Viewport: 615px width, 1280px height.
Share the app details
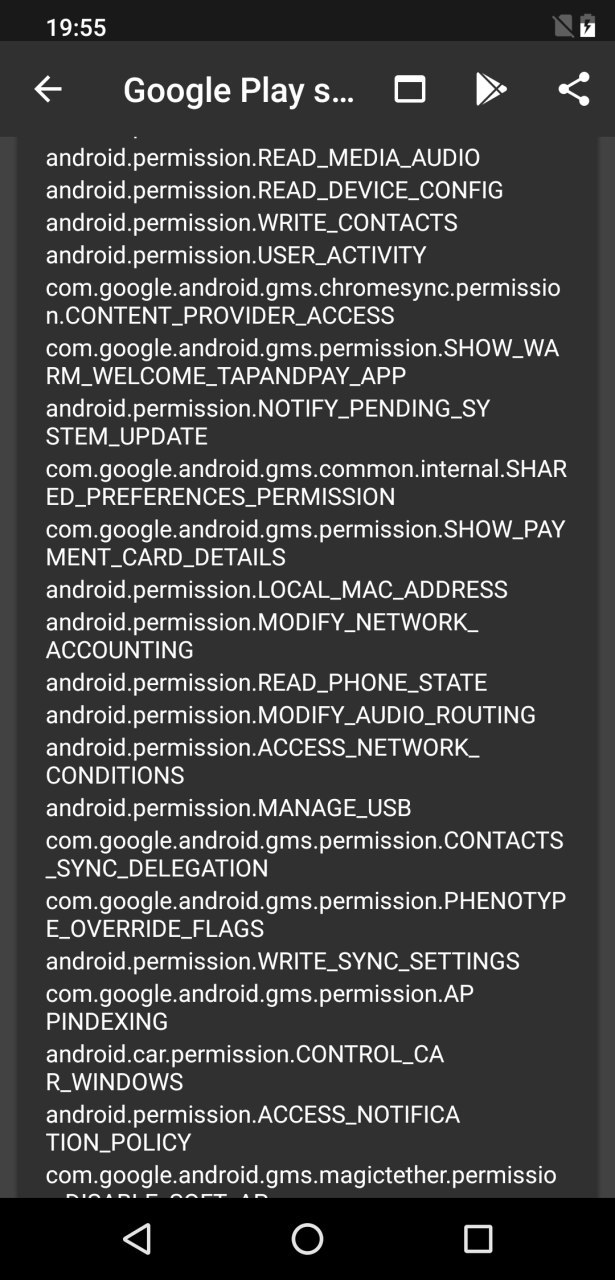click(x=573, y=89)
